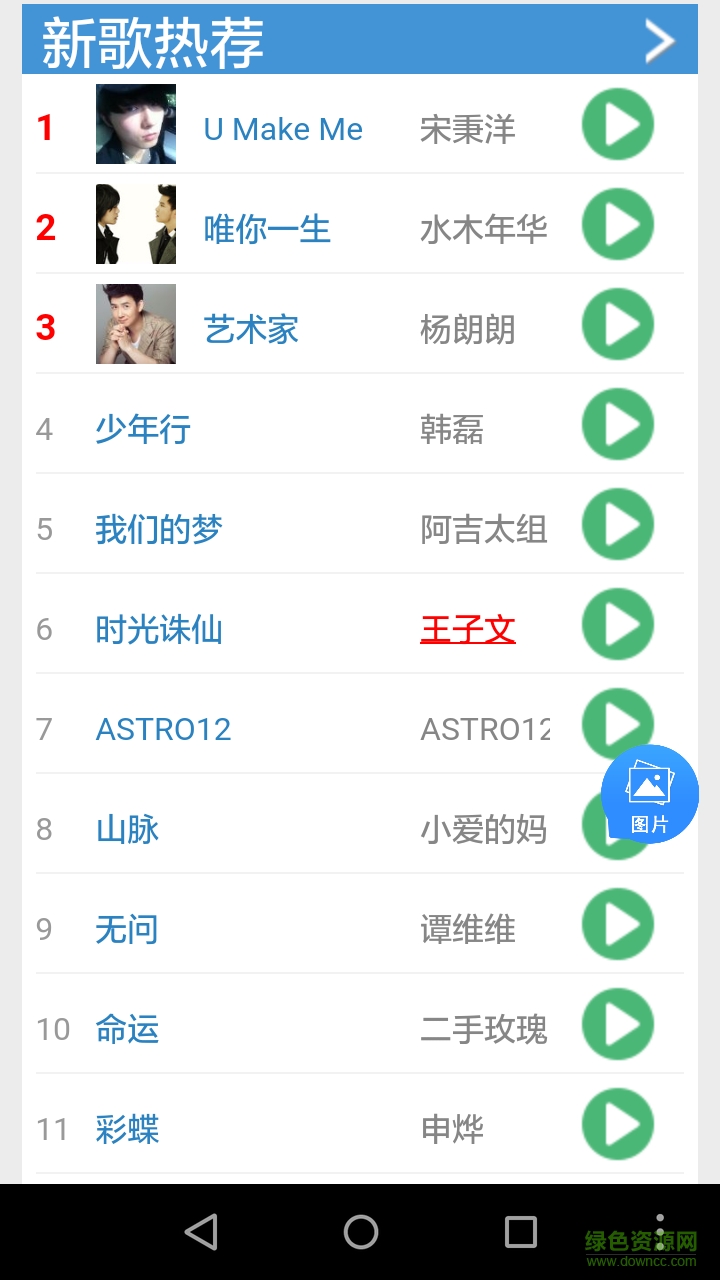Image resolution: width=720 pixels, height=1280 pixels.
Task: Open the ASTRO12 song title
Action: click(x=163, y=729)
